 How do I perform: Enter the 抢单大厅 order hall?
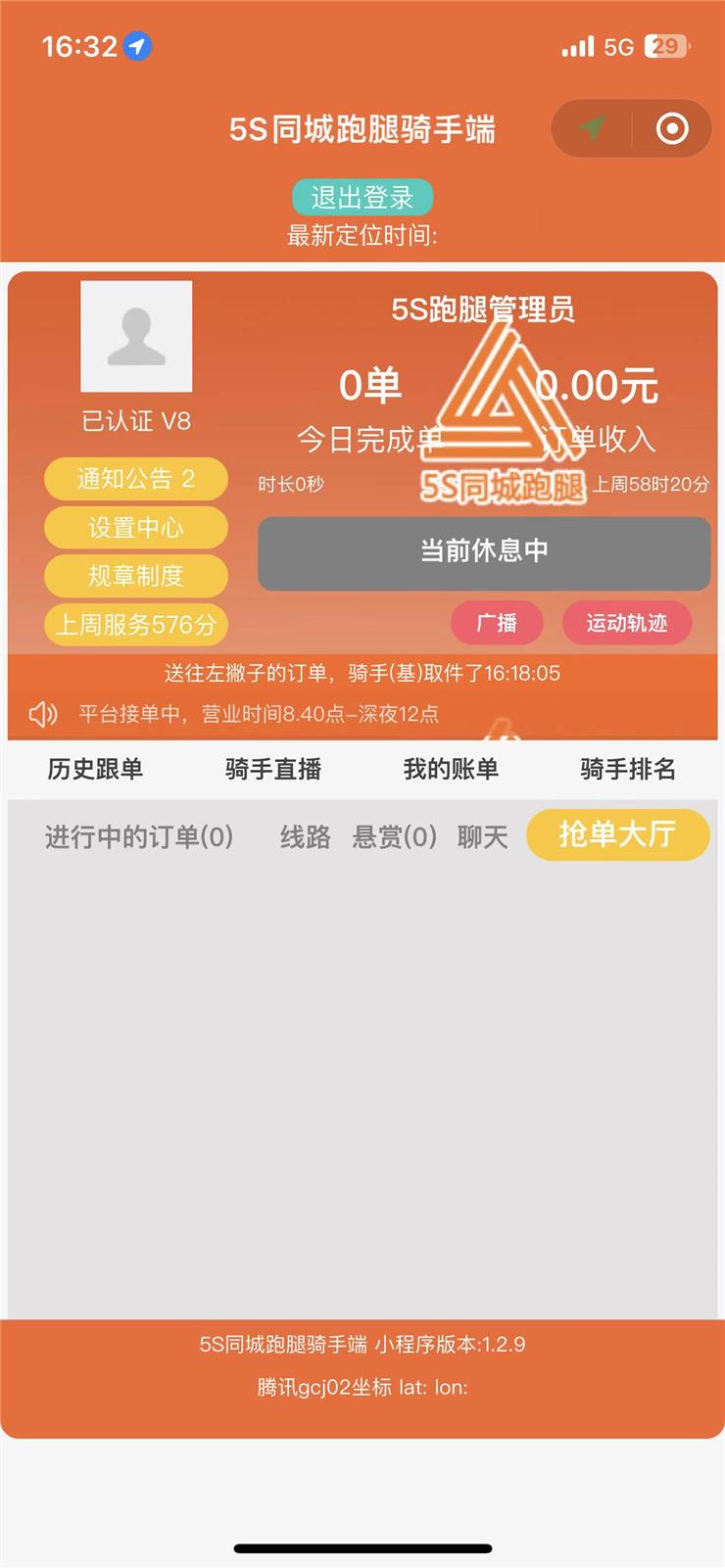tap(617, 834)
